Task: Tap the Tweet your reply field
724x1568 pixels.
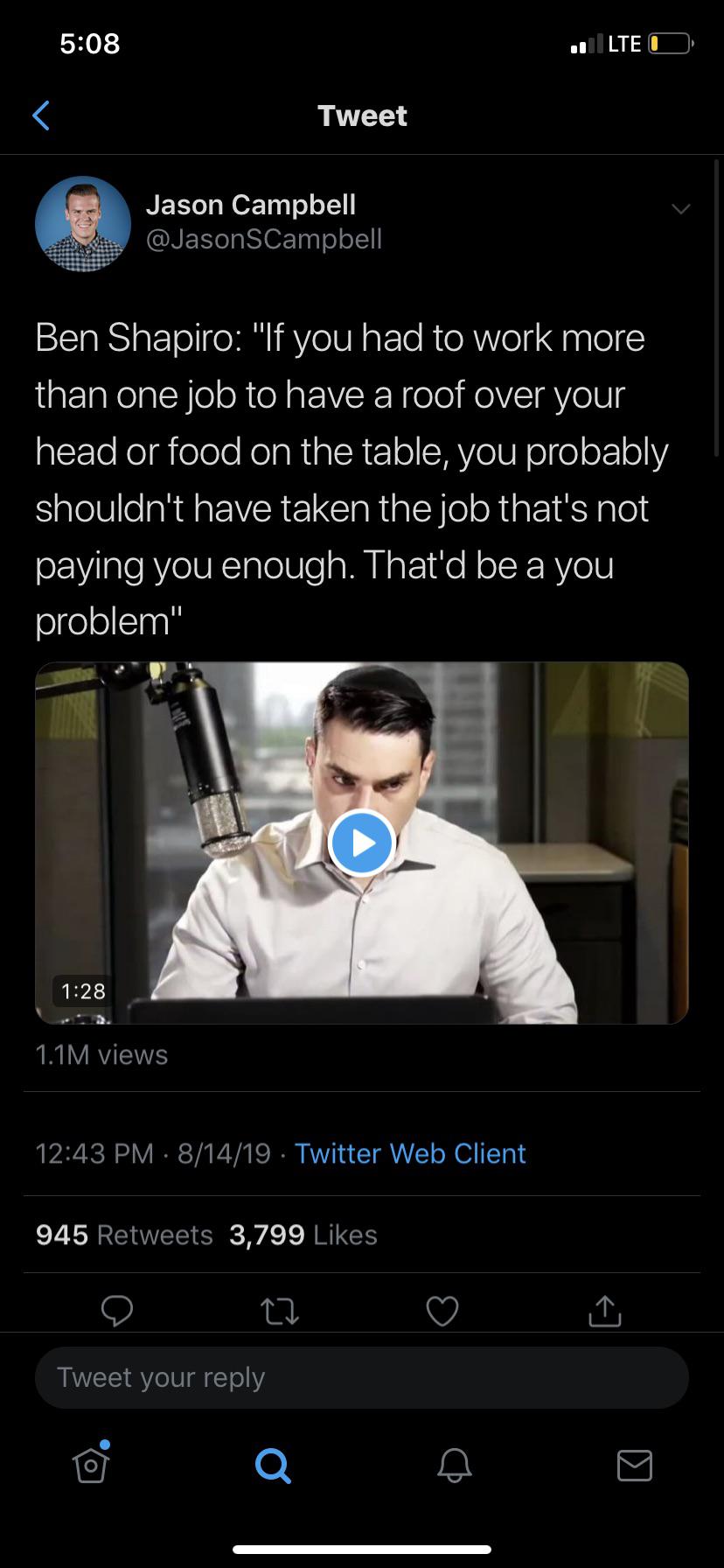Action: coord(362,1377)
